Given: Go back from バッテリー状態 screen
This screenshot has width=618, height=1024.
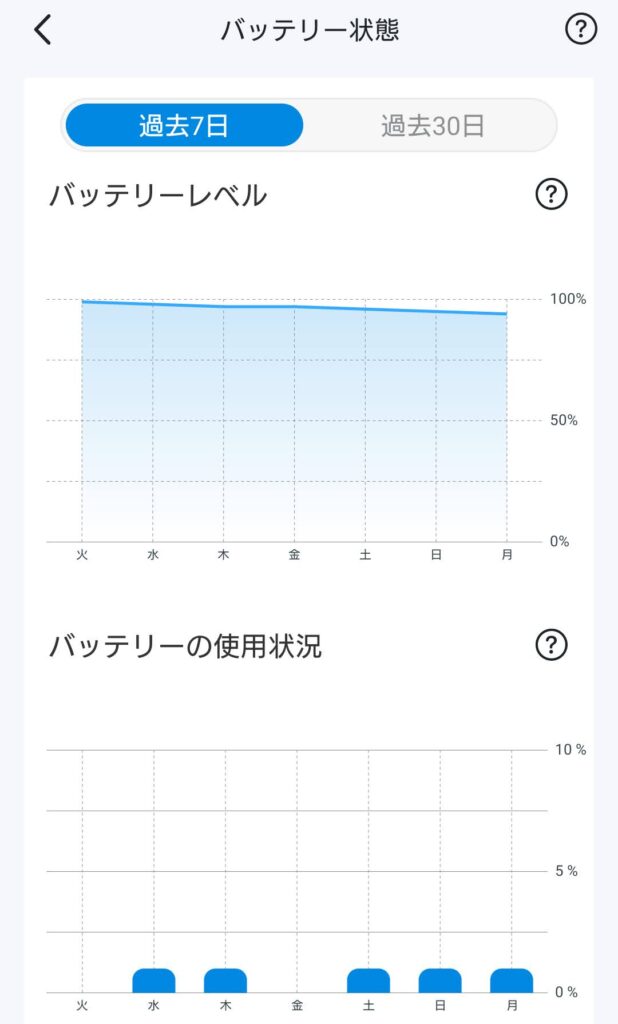Looking at the screenshot, I should click(x=43, y=31).
